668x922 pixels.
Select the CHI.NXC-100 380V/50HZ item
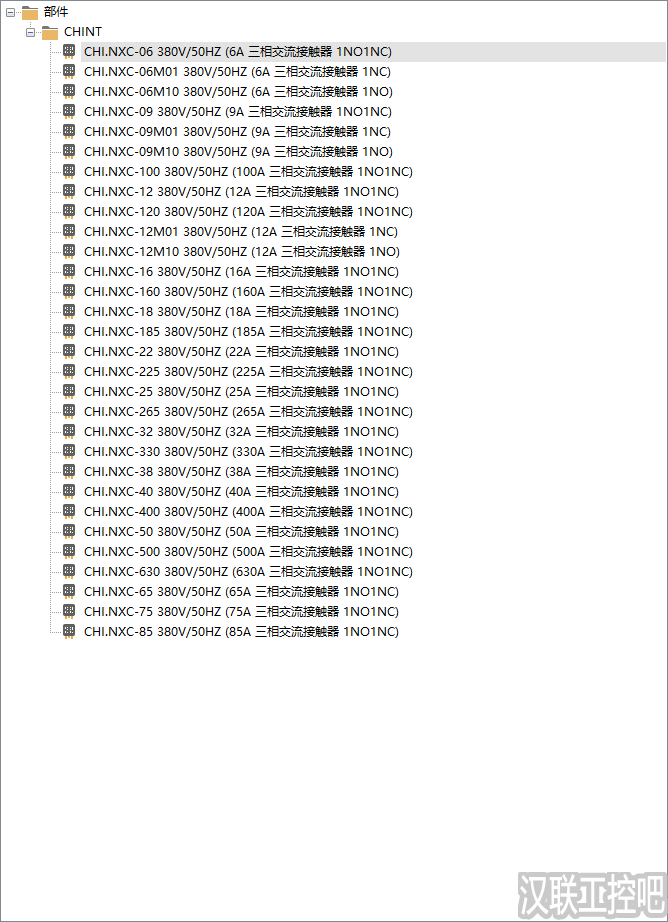(247, 172)
